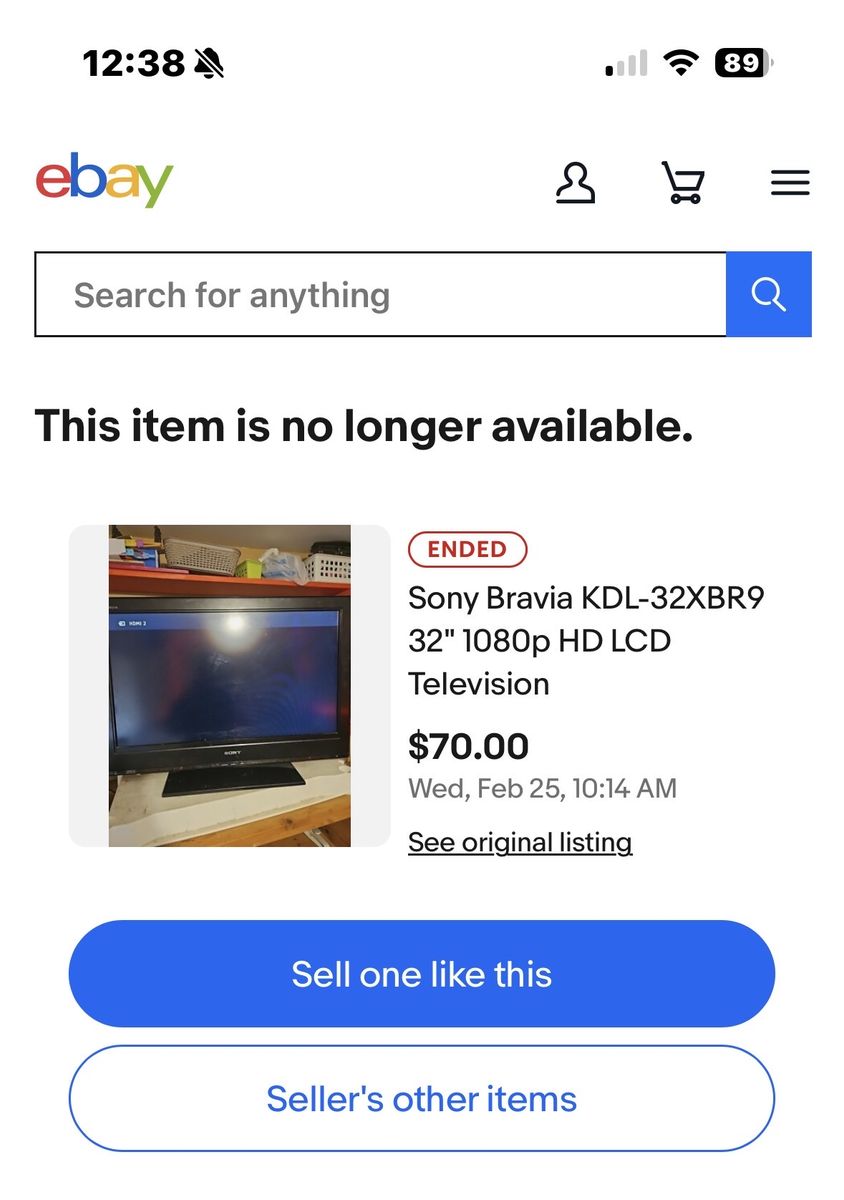Open the account profile icon

pyautogui.click(x=575, y=183)
